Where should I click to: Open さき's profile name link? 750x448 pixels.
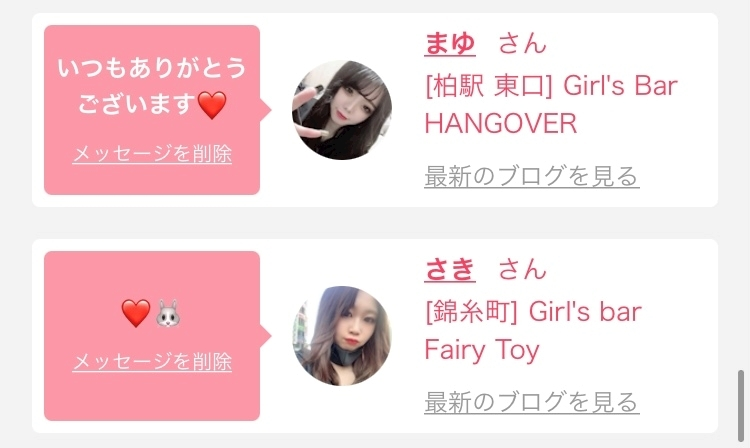tap(450, 269)
